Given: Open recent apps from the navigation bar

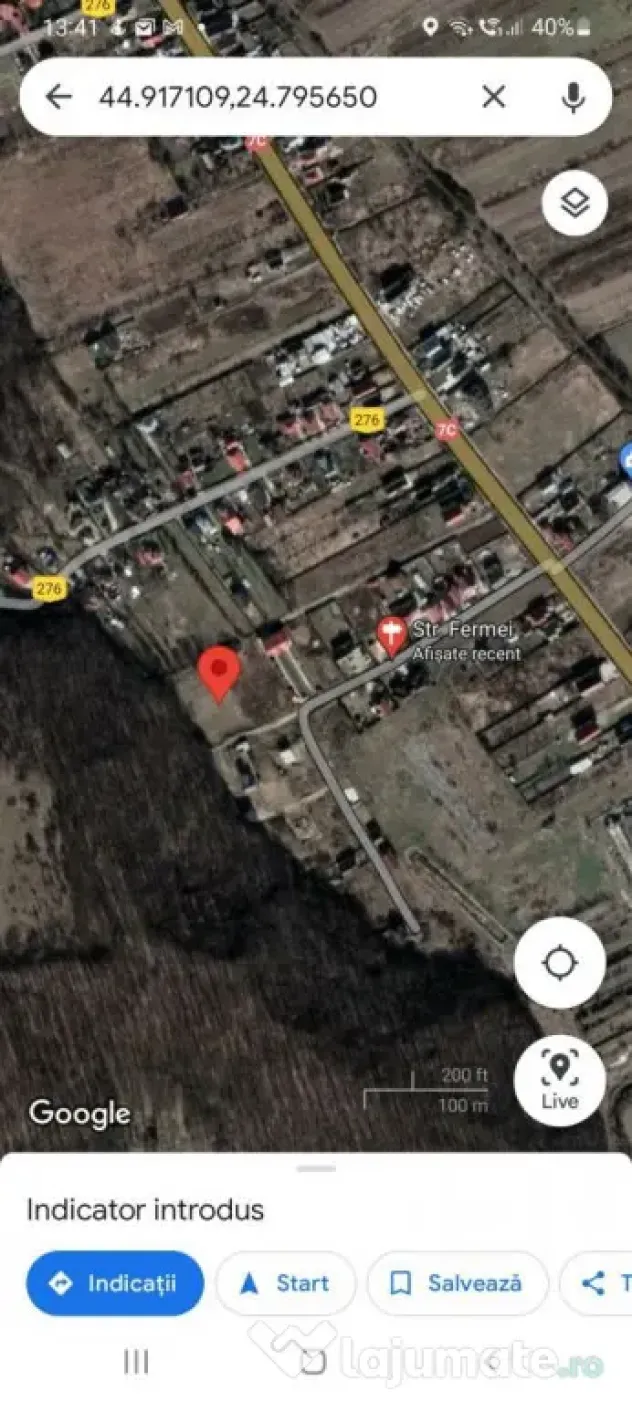Looking at the screenshot, I should tap(136, 1361).
